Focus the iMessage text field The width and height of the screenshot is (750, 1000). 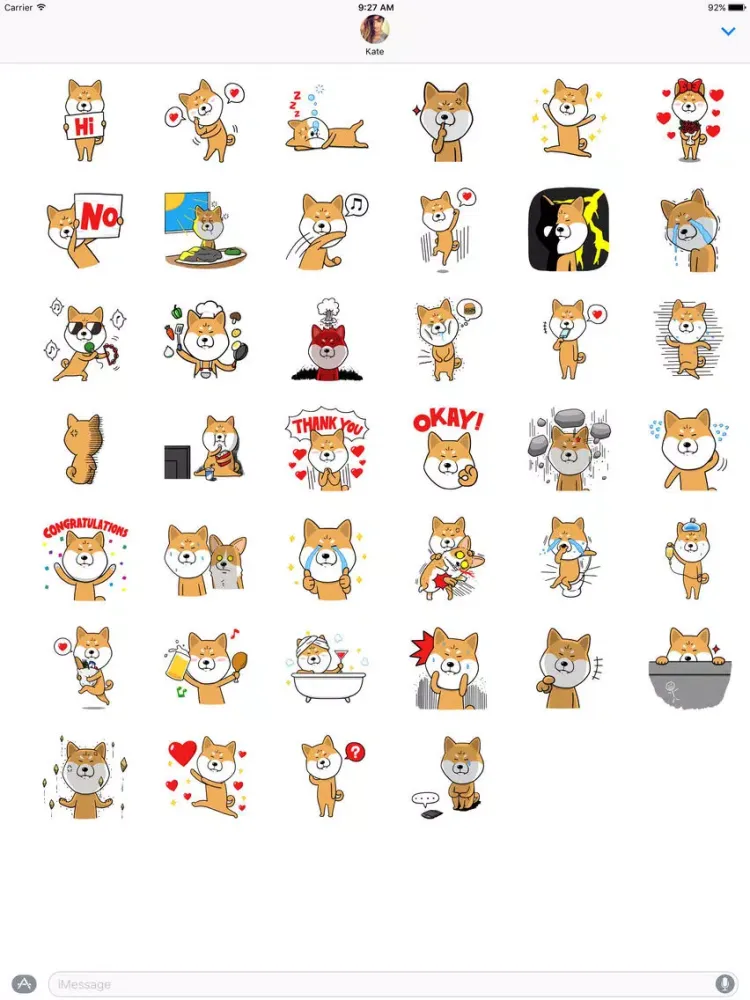(x=380, y=984)
